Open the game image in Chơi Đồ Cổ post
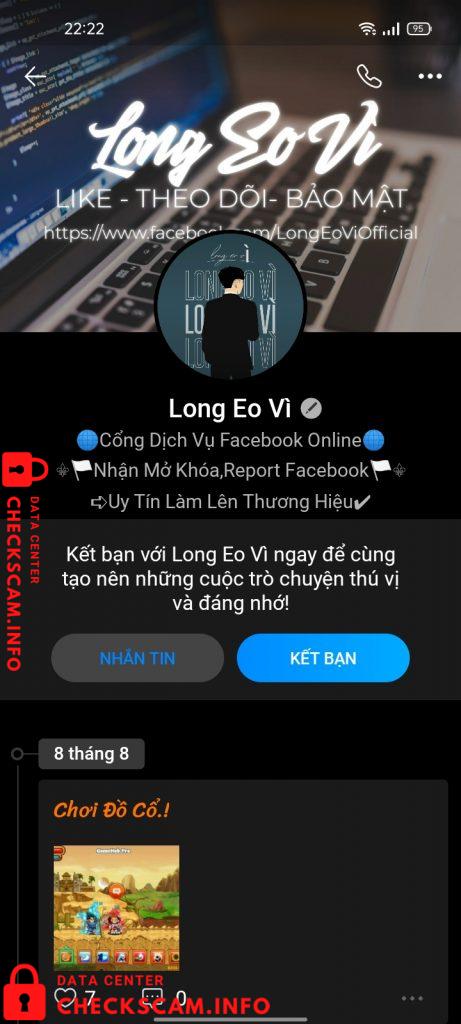The width and height of the screenshot is (461, 1024). pyautogui.click(x=116, y=908)
